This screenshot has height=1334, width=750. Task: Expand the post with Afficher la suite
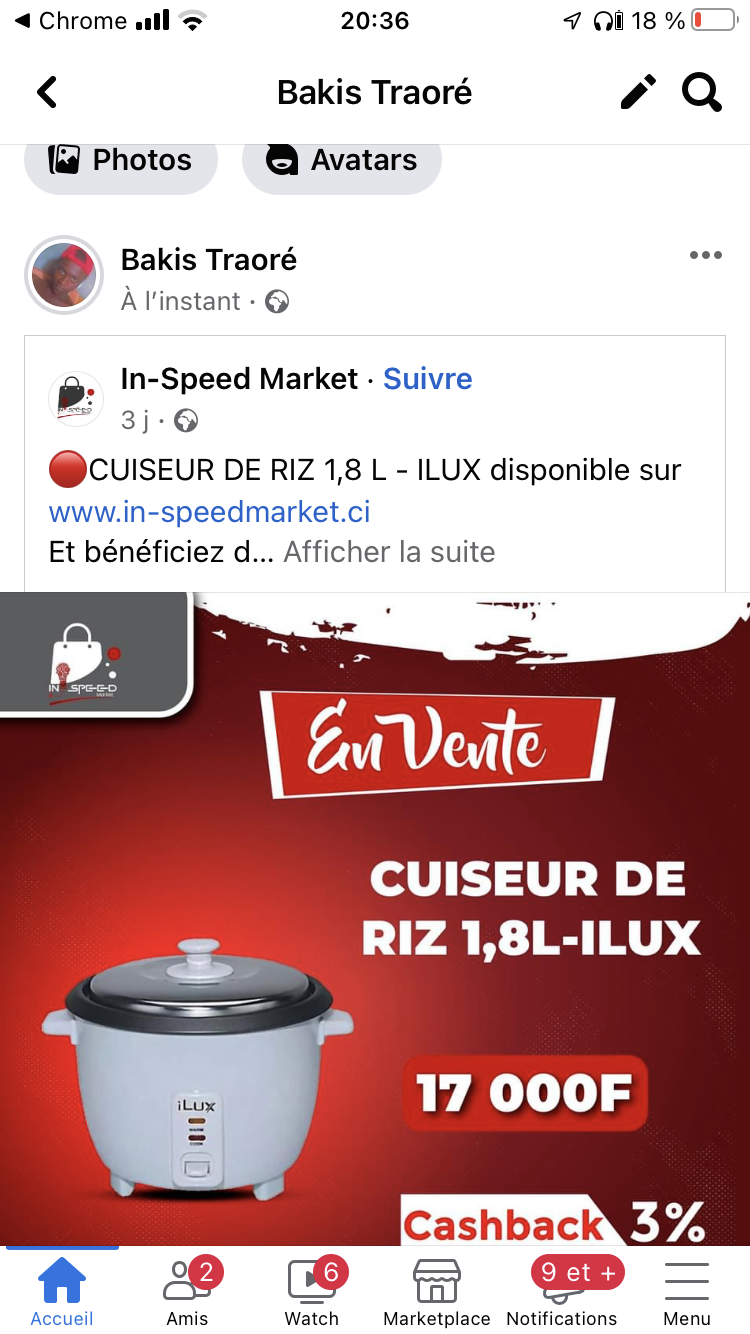pyautogui.click(x=389, y=552)
